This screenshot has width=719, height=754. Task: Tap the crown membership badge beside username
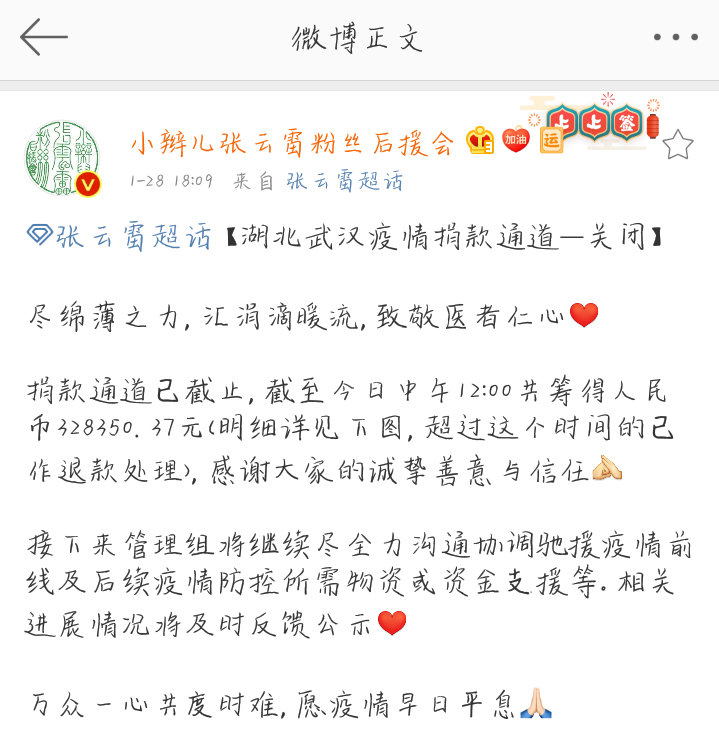click(x=480, y=142)
